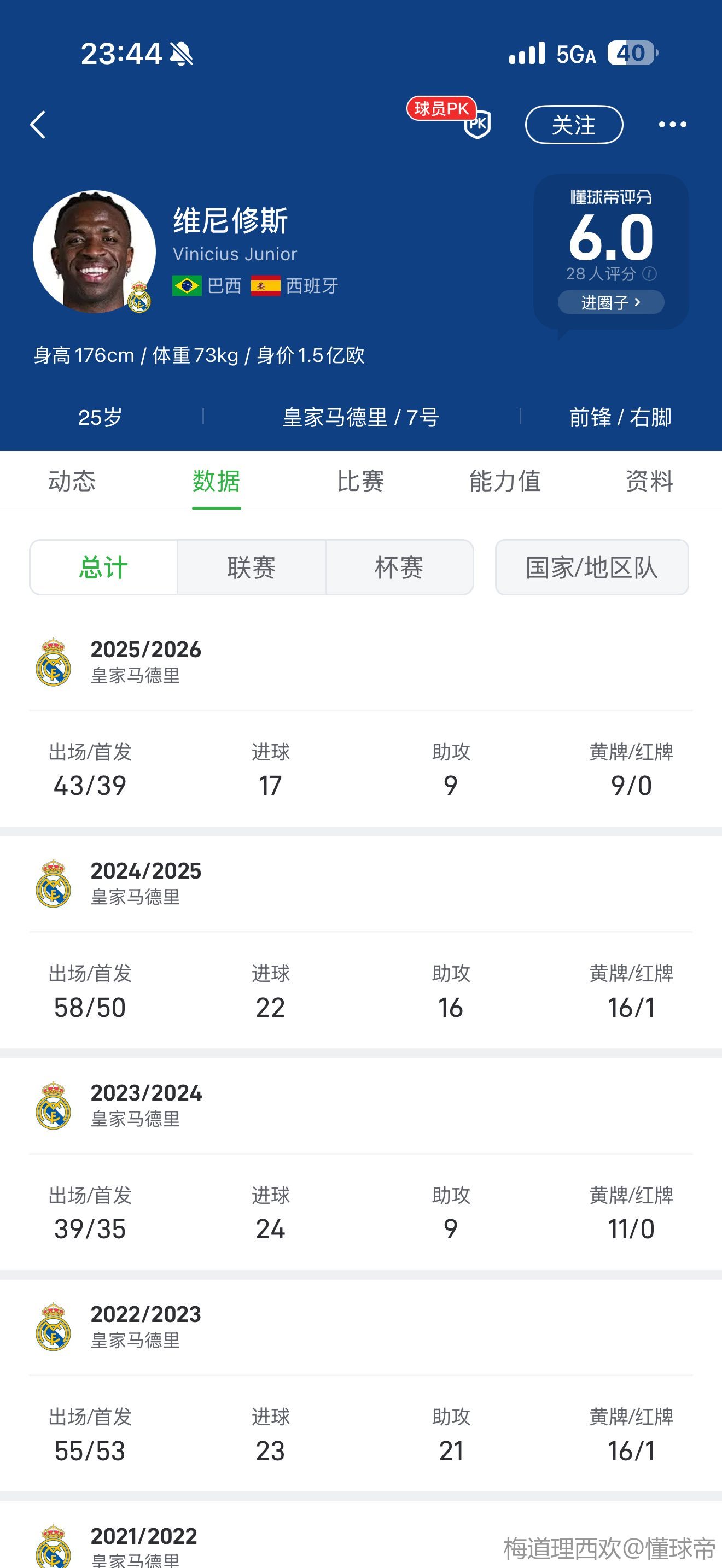The height and width of the screenshot is (1568, 722).
Task: Select the 总计 stats filter
Action: point(103,567)
